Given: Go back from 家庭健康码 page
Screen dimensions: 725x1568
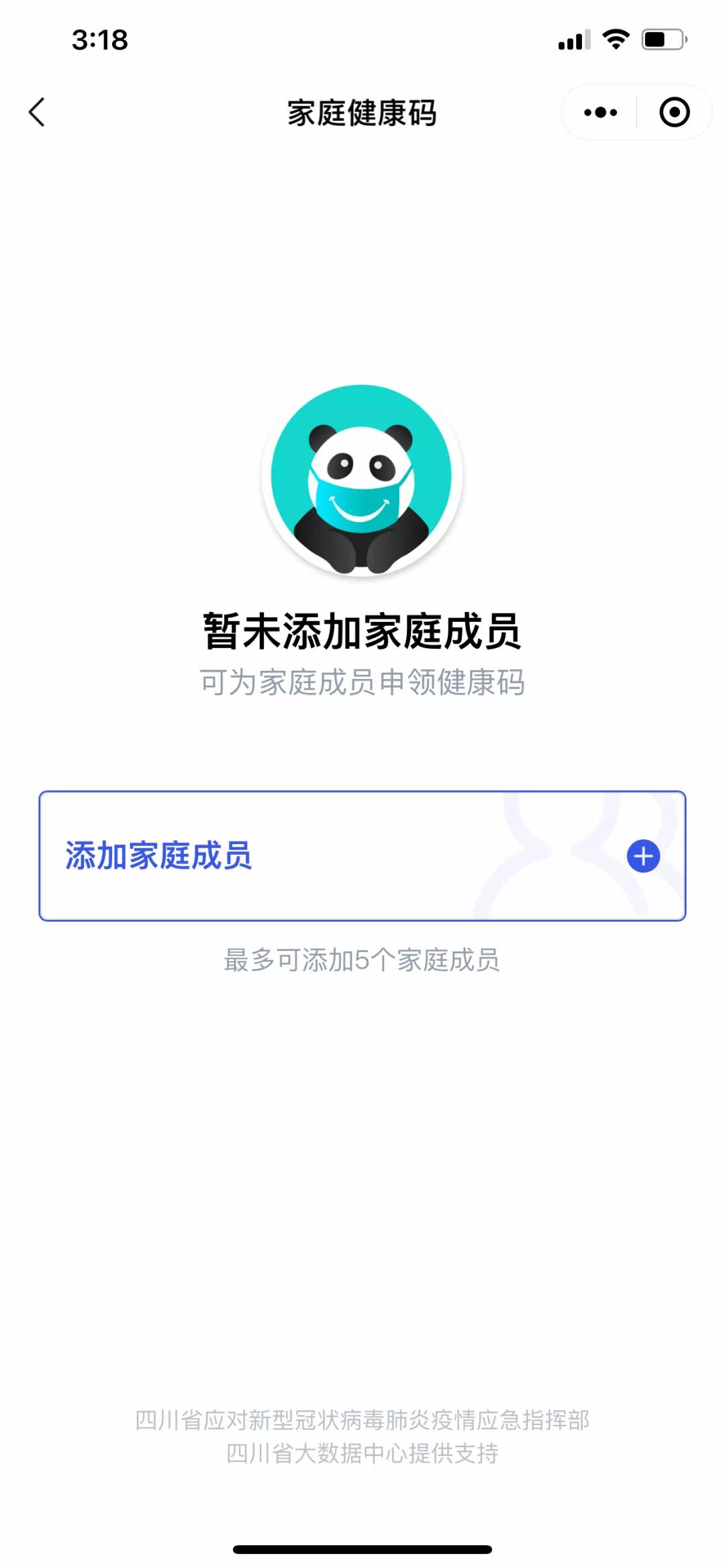Looking at the screenshot, I should click(38, 112).
